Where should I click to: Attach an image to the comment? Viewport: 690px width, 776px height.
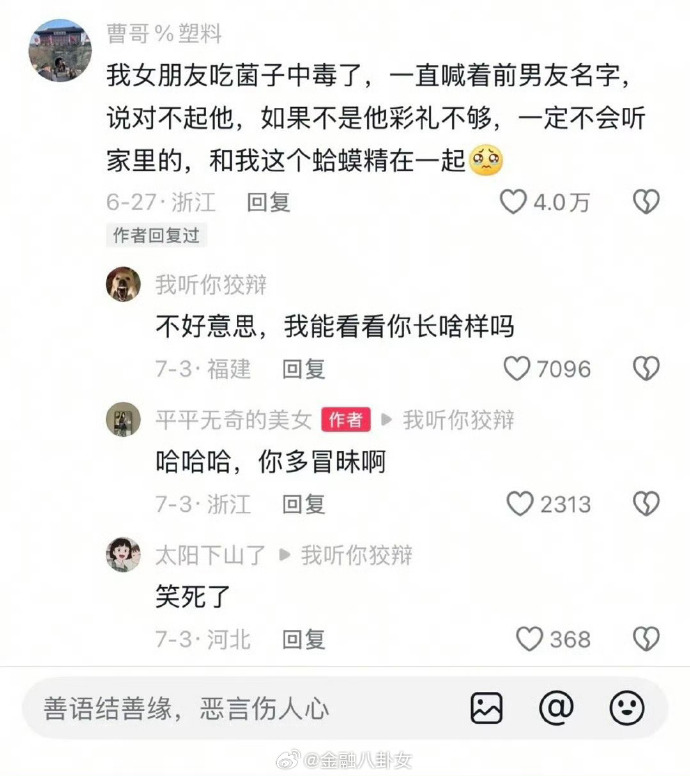pyautogui.click(x=486, y=708)
